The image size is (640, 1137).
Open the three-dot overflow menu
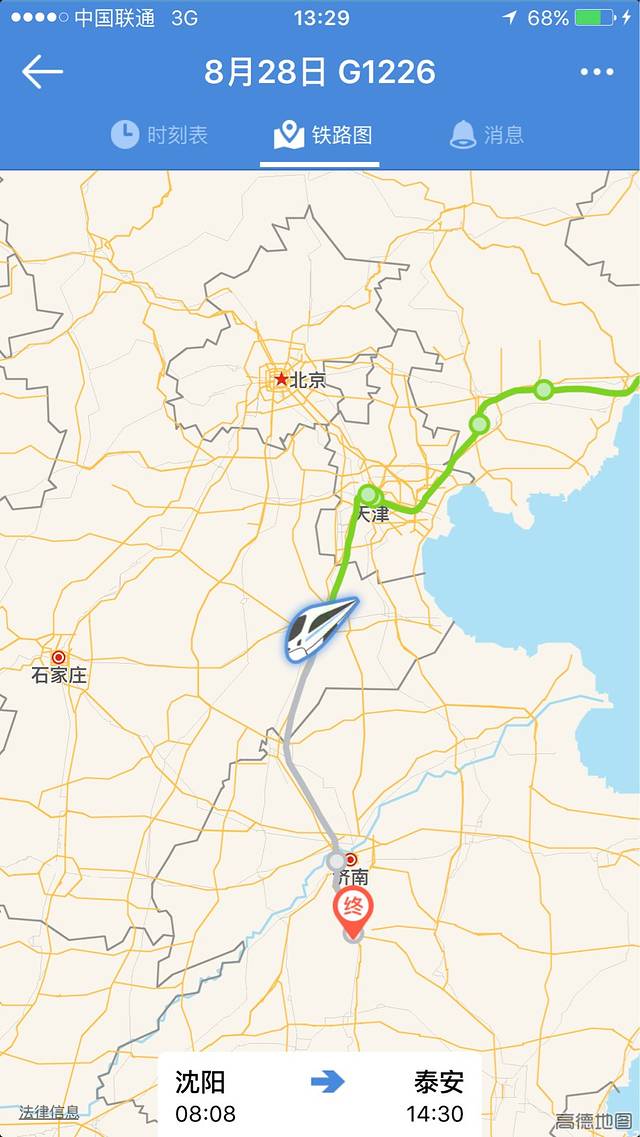click(597, 72)
